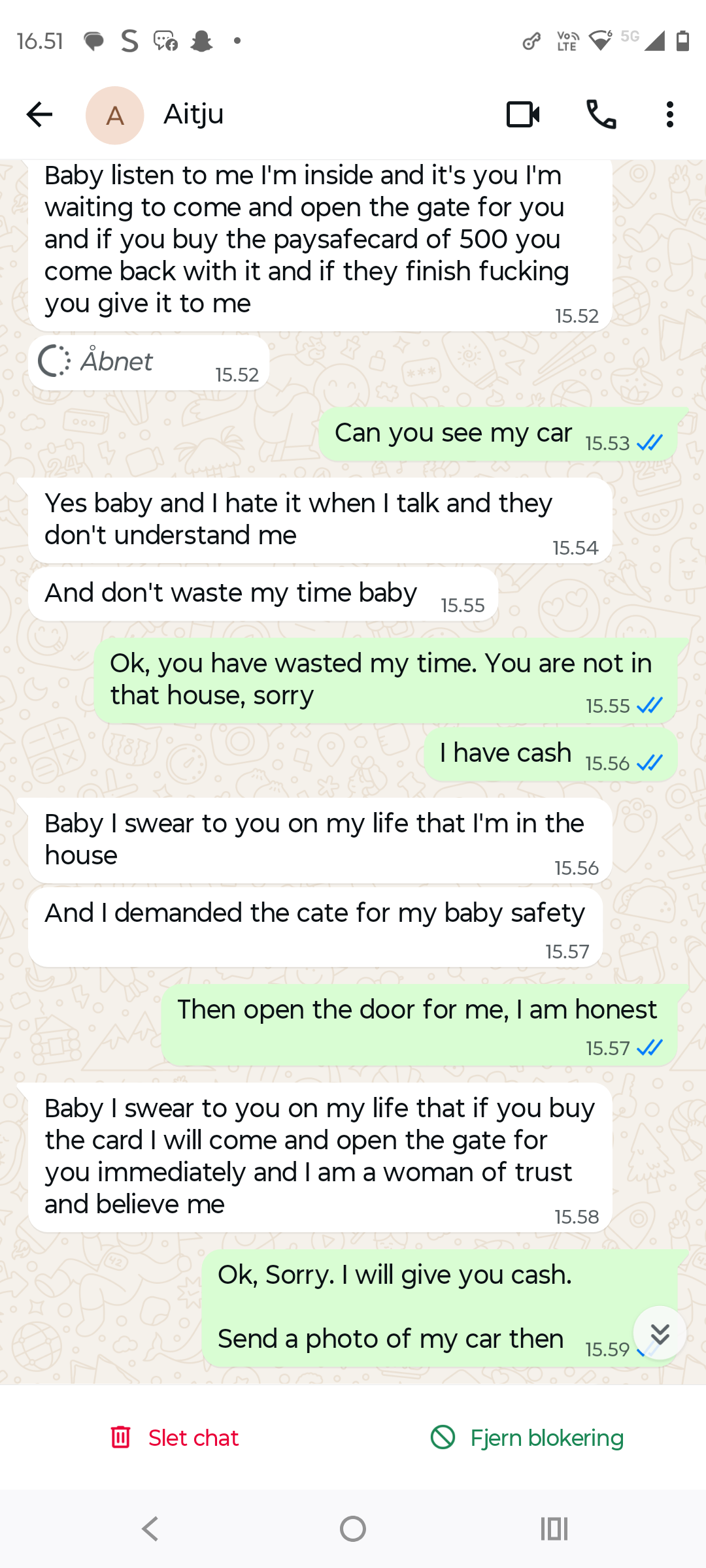Viewport: 706px width, 1568px height.
Task: Tap the system back button
Action: point(150,1529)
